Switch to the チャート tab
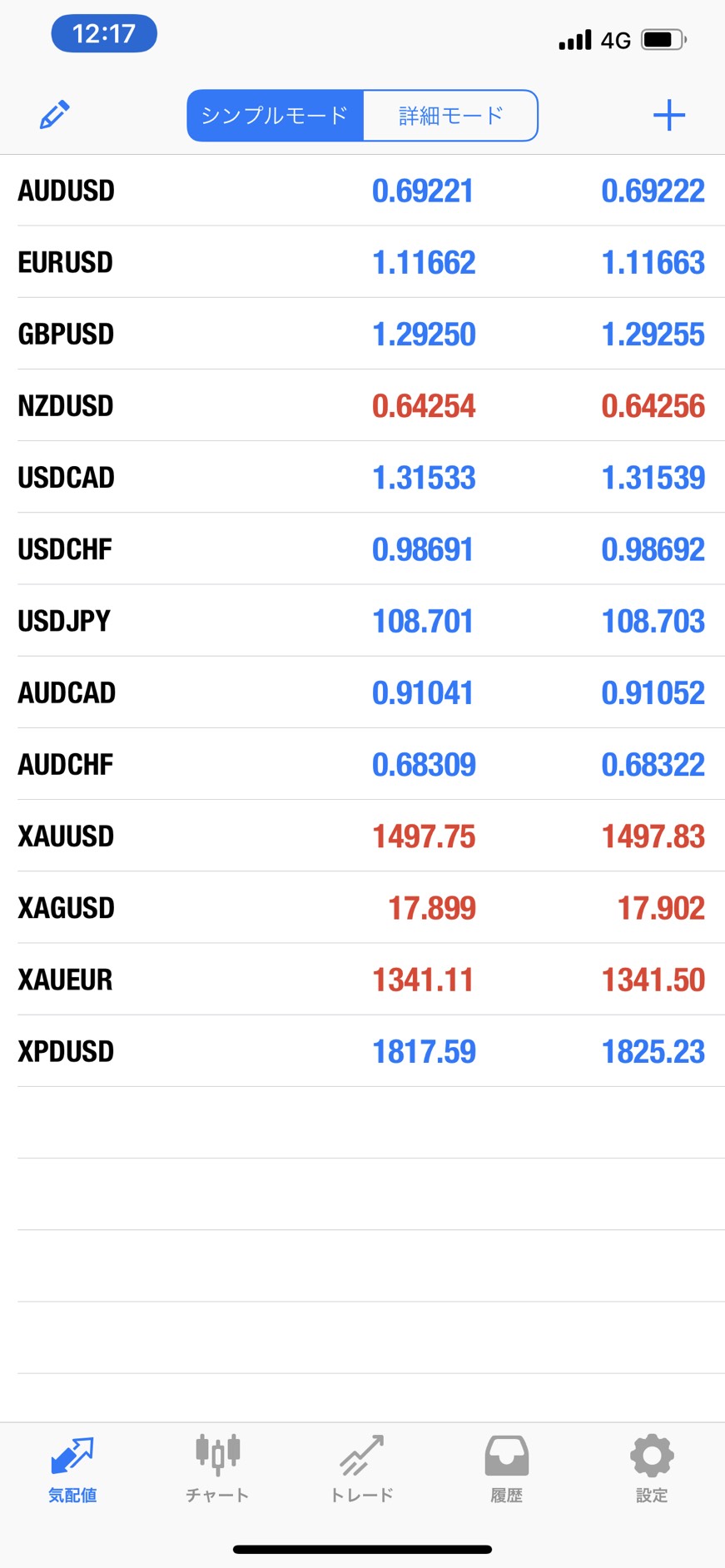This screenshot has height=1568, width=725. pos(217,1469)
